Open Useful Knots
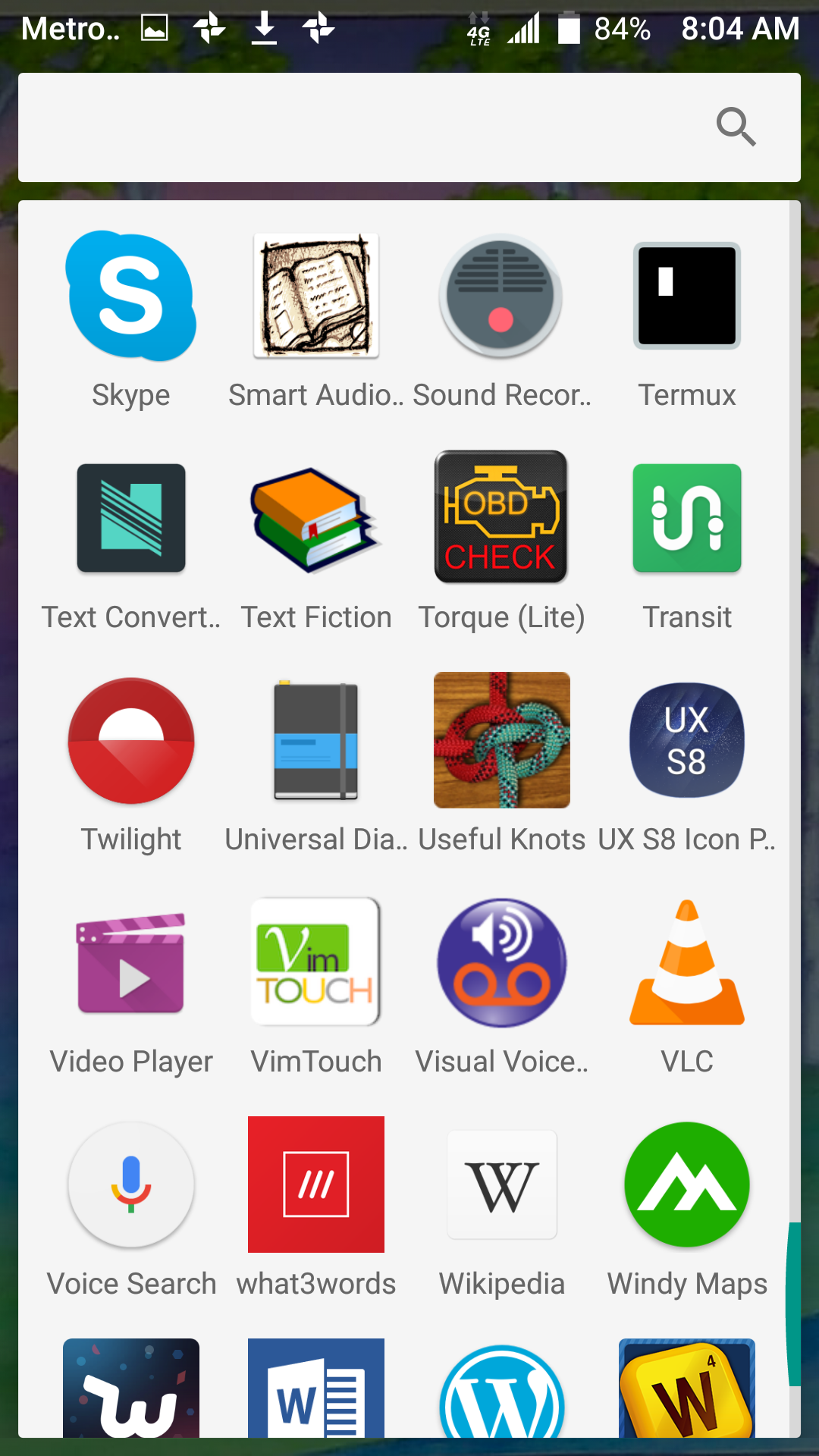The height and width of the screenshot is (1456, 819). (x=501, y=740)
